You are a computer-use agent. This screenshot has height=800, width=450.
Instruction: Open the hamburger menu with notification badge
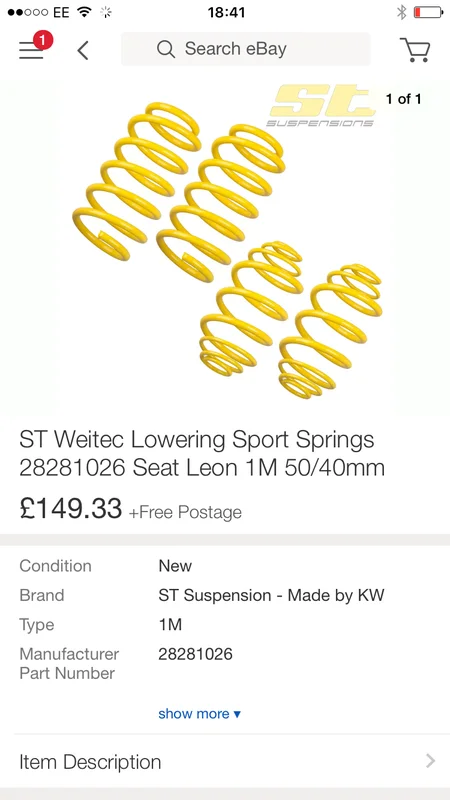(x=33, y=48)
